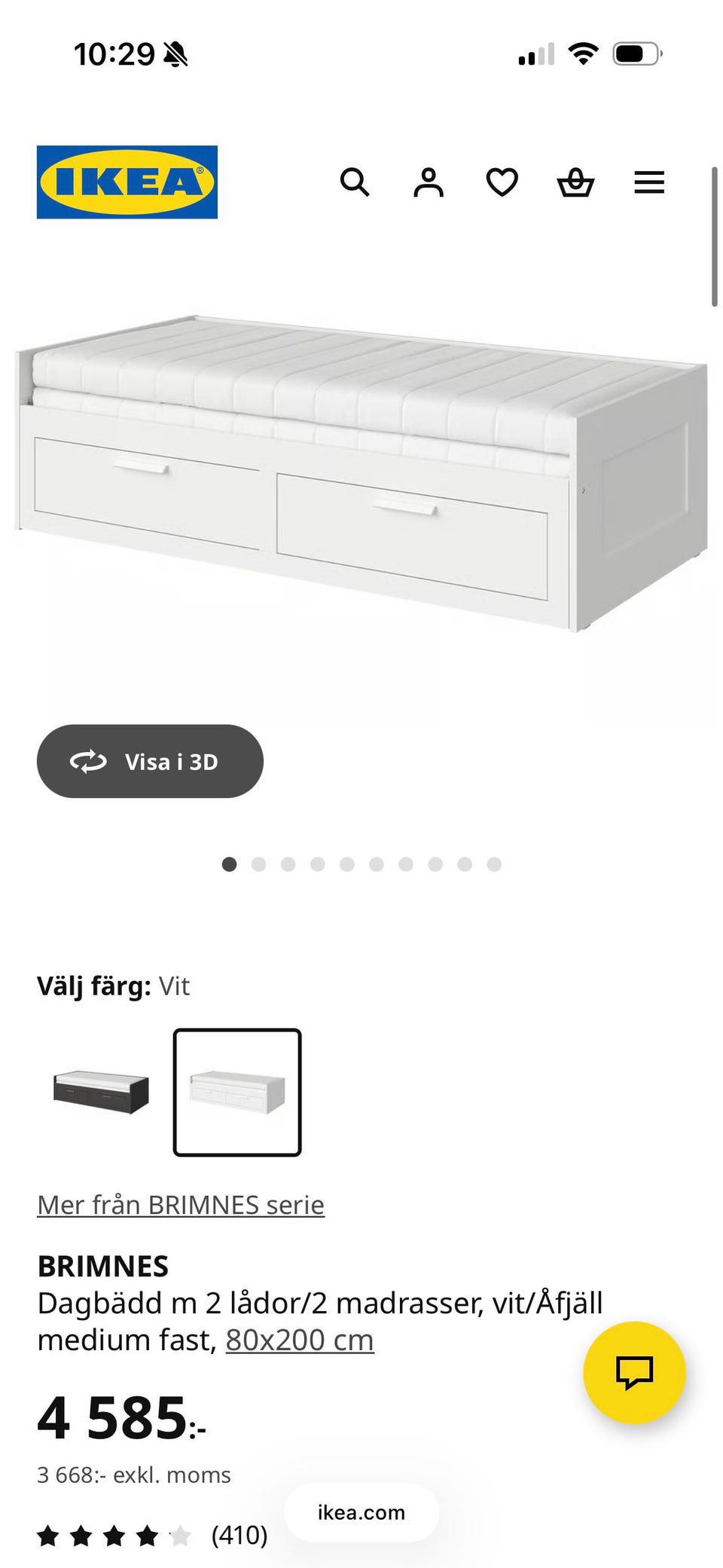
Task: Select the first carousel dot
Action: (x=229, y=864)
